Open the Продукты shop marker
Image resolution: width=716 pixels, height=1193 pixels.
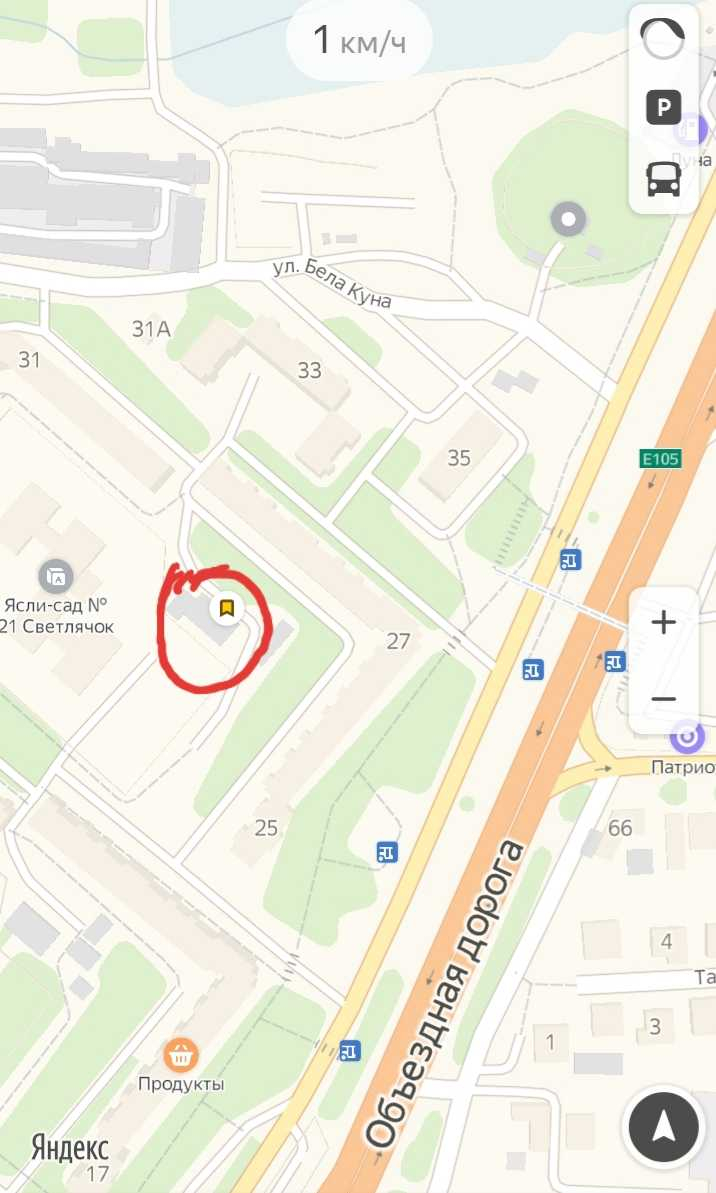click(181, 1055)
